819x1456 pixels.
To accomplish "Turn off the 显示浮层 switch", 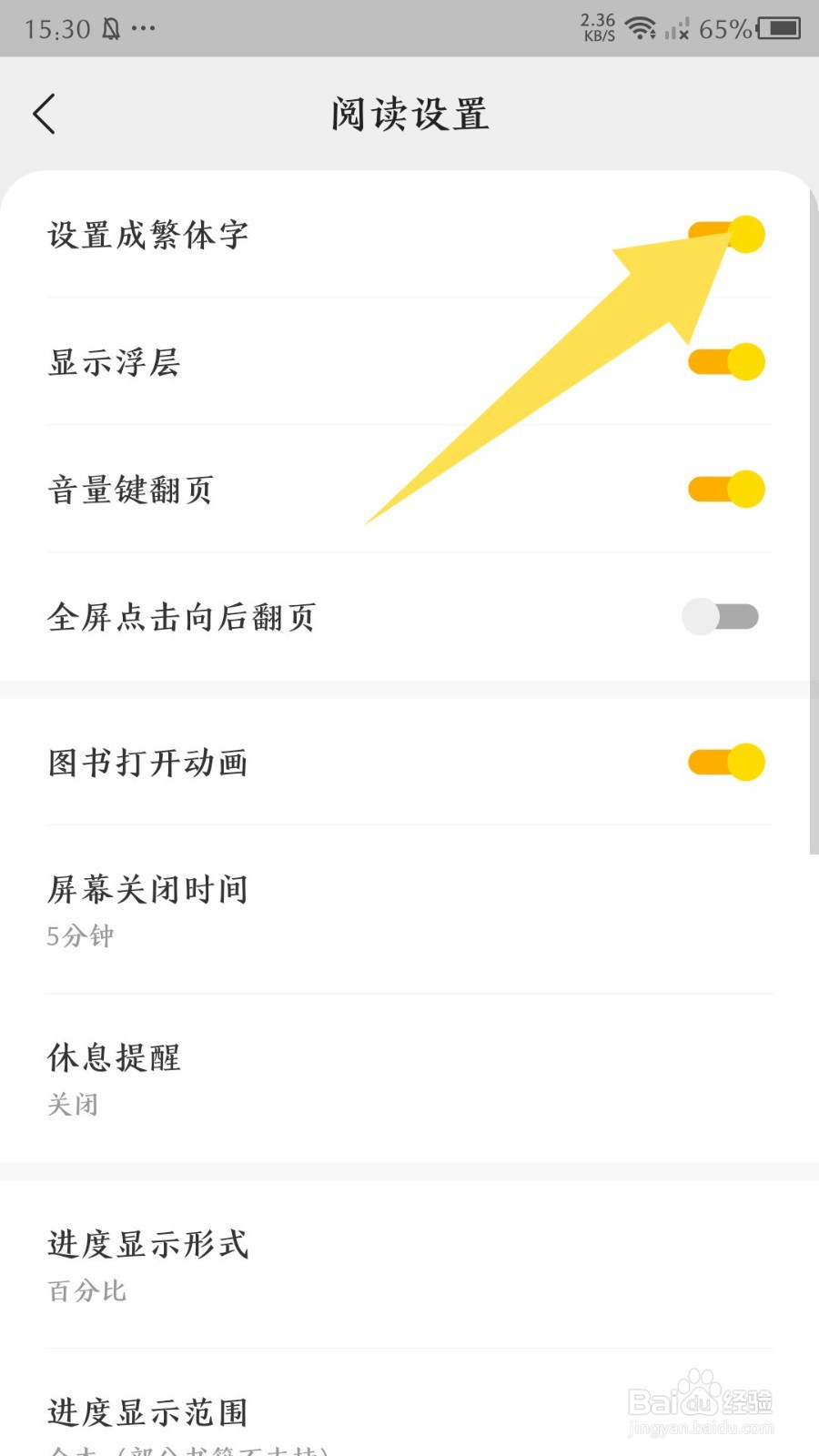I will 726,362.
